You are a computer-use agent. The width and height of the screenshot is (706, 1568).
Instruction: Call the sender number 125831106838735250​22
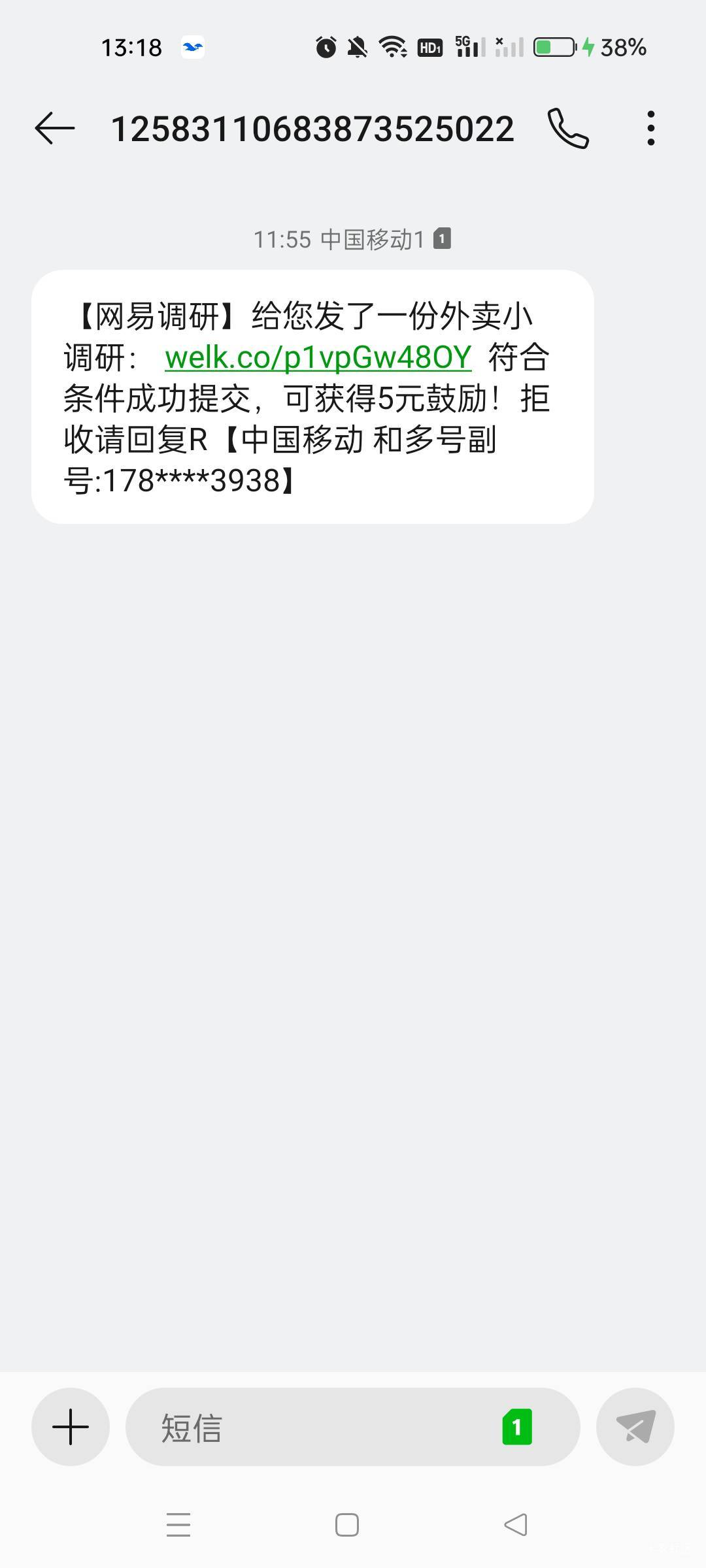coord(568,128)
